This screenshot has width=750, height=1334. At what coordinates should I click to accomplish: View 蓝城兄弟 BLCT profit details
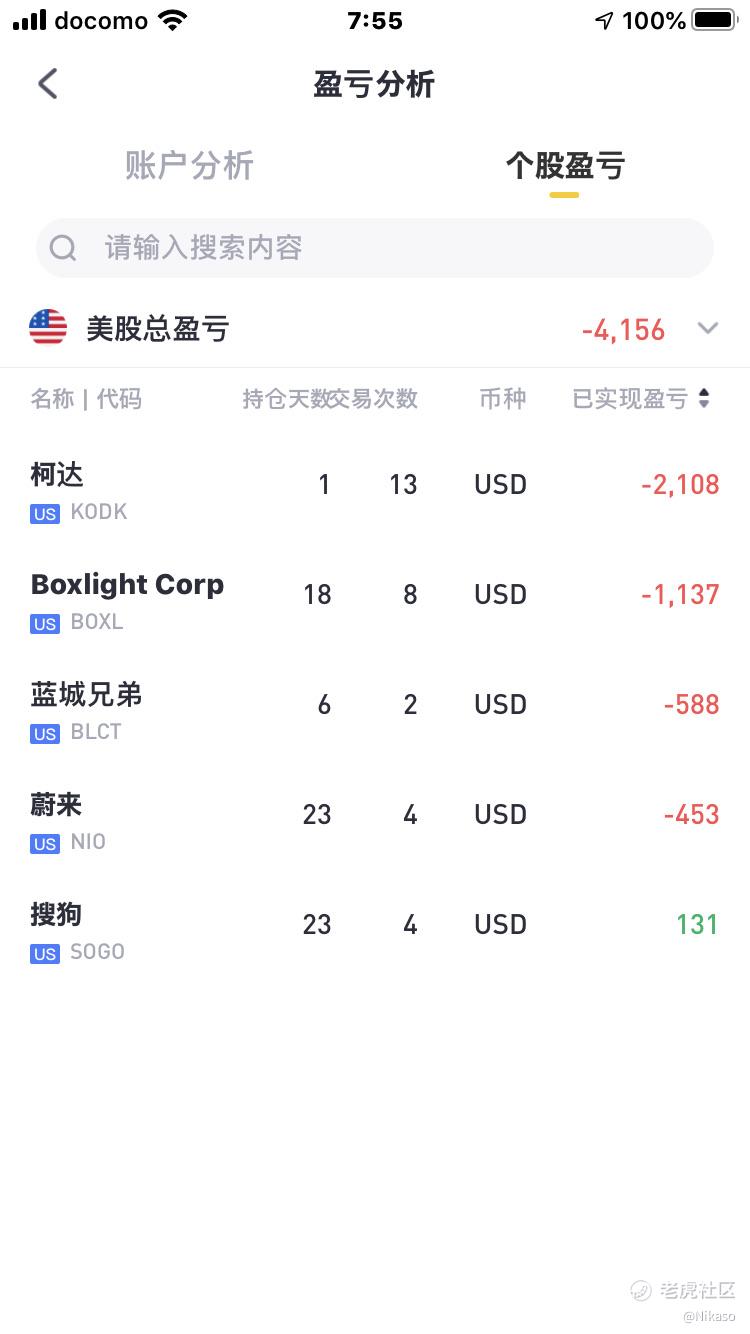374,712
